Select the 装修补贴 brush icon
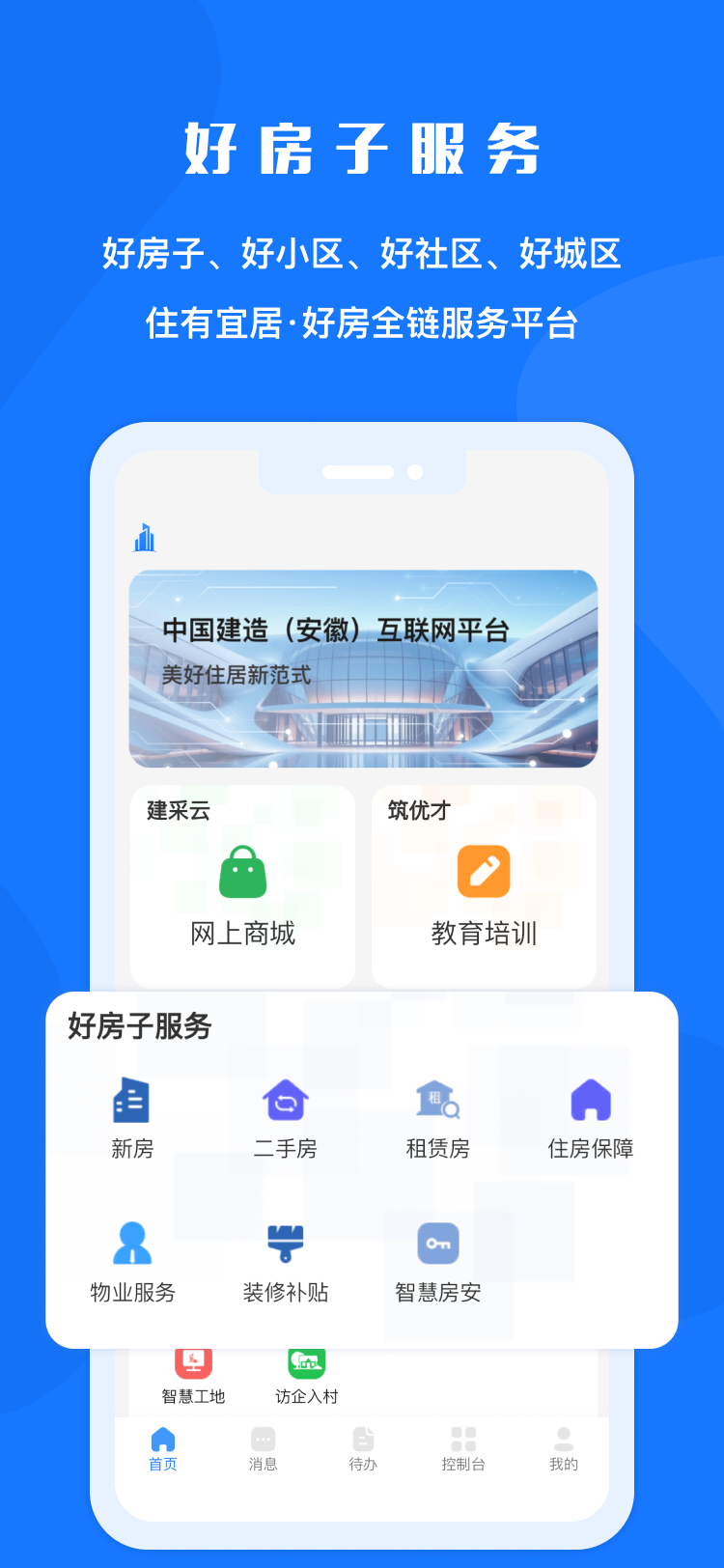This screenshot has height=1568, width=724. [284, 1242]
